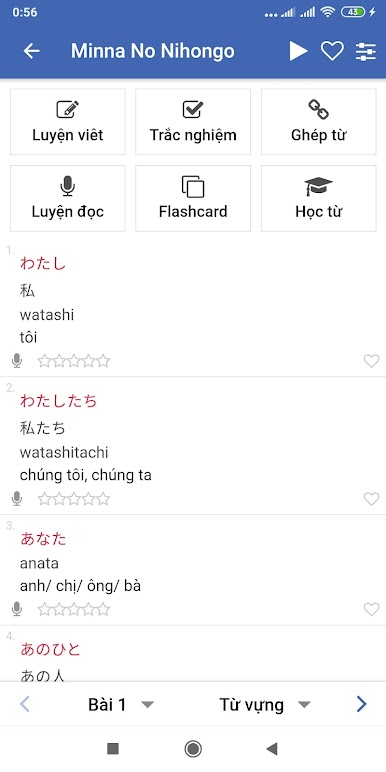Tap the heart icon in the app bar
The width and height of the screenshot is (386, 772).
coord(332,51)
